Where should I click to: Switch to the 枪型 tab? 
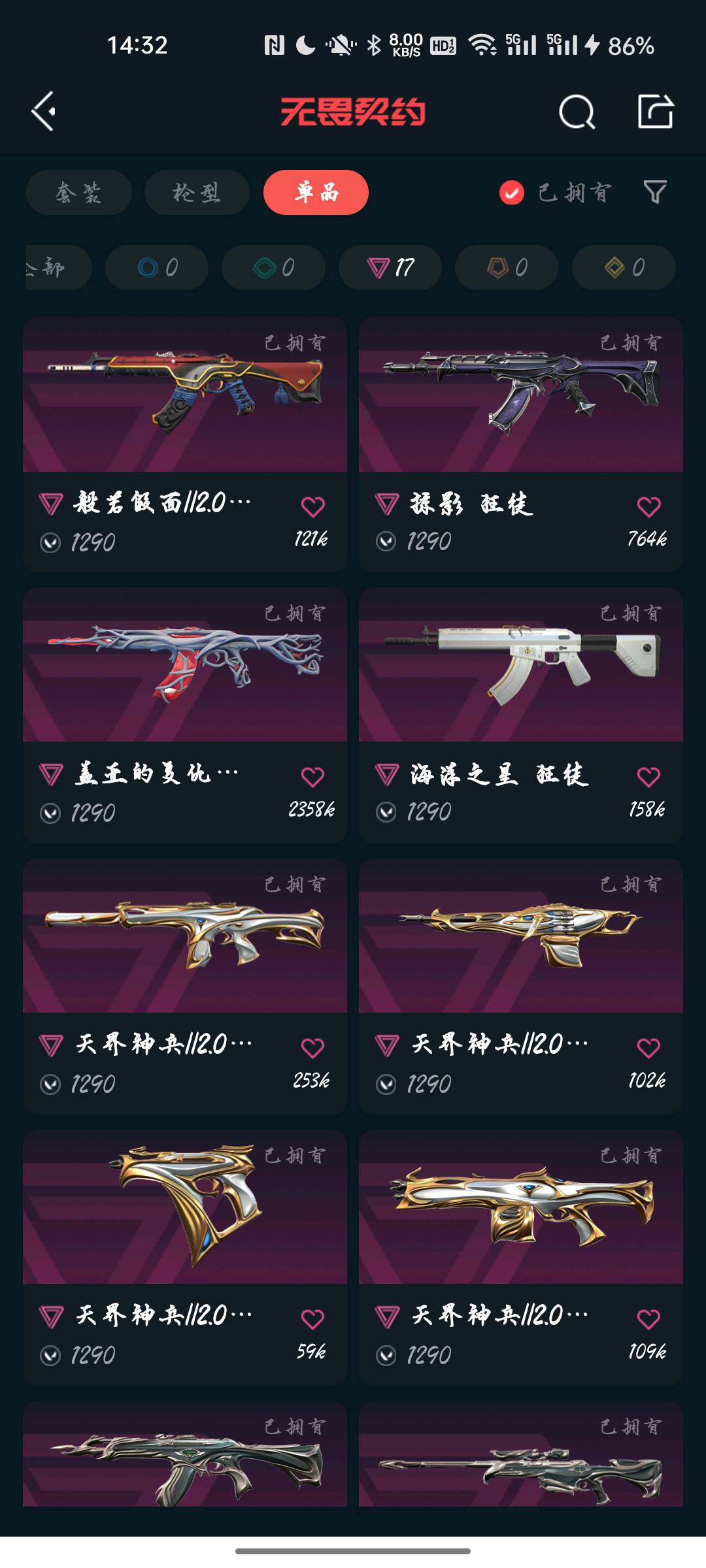(x=197, y=193)
